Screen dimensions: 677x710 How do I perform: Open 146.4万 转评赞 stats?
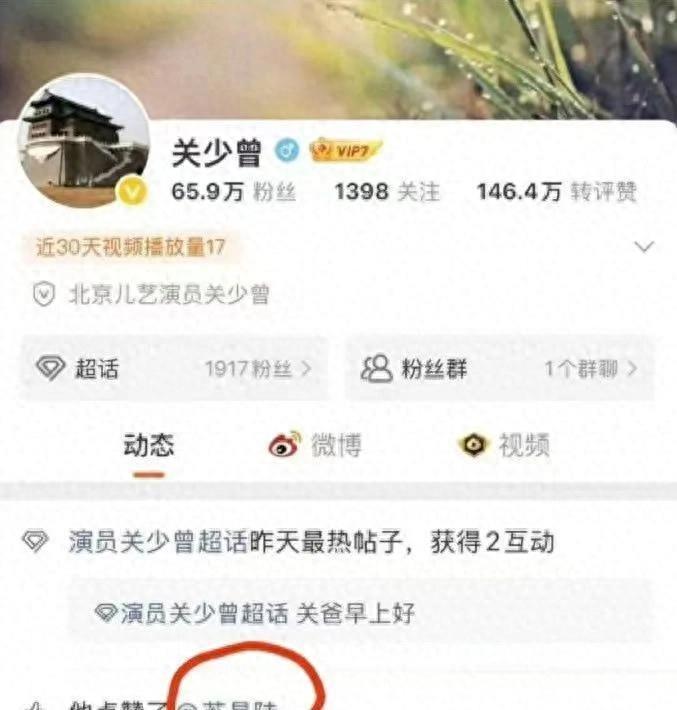coord(556,192)
